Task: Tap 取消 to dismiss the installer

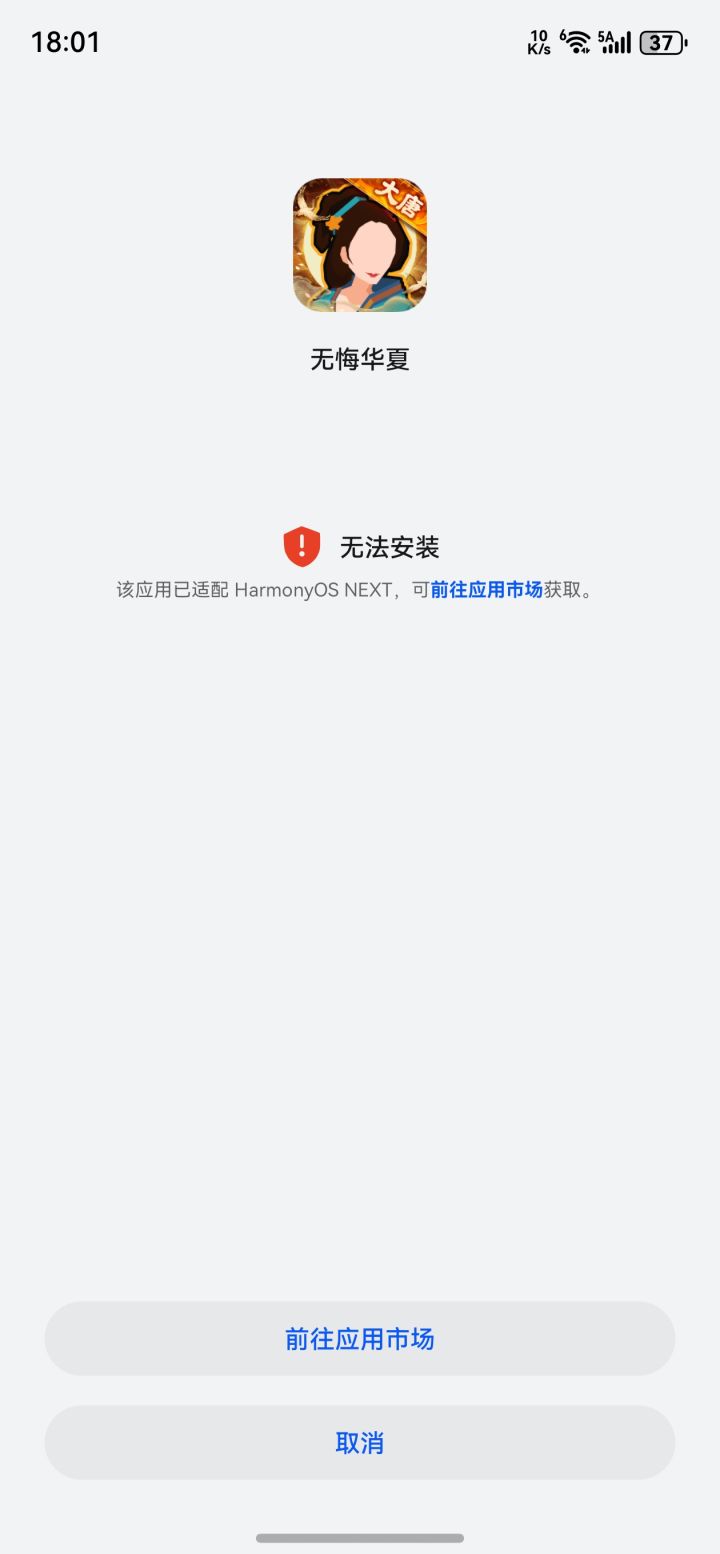Action: (x=360, y=1442)
